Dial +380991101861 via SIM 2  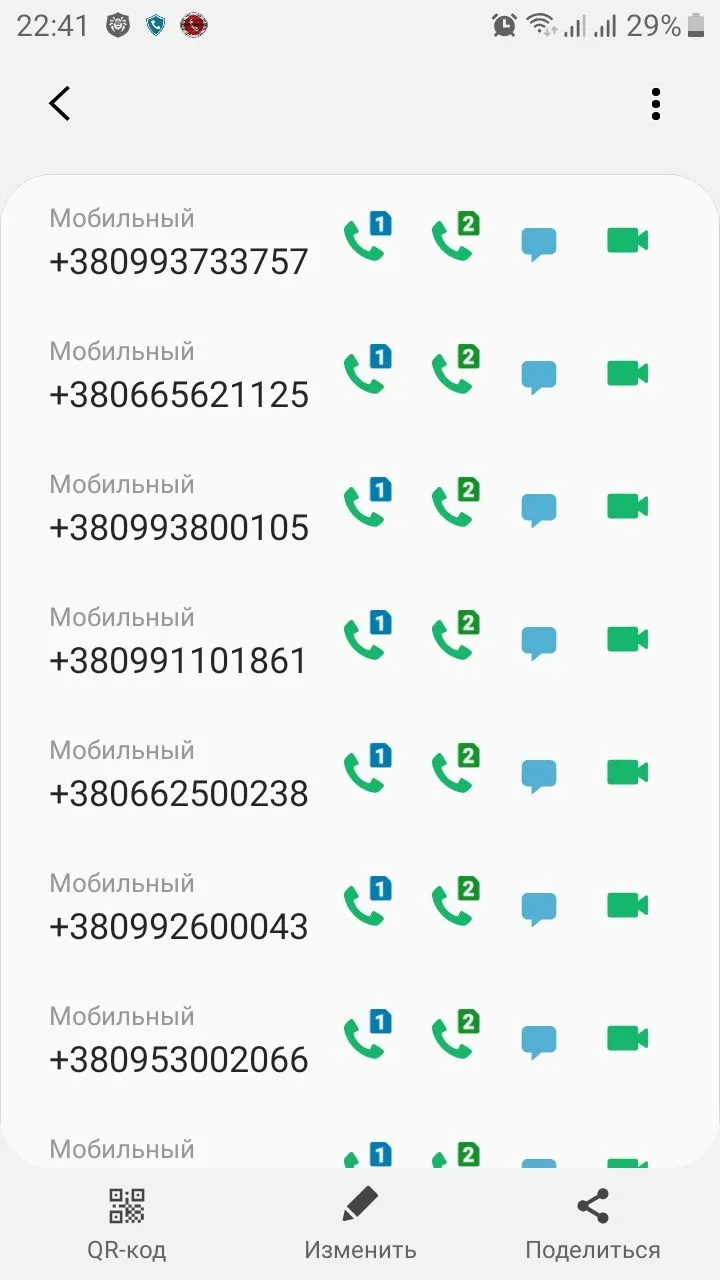(x=454, y=639)
